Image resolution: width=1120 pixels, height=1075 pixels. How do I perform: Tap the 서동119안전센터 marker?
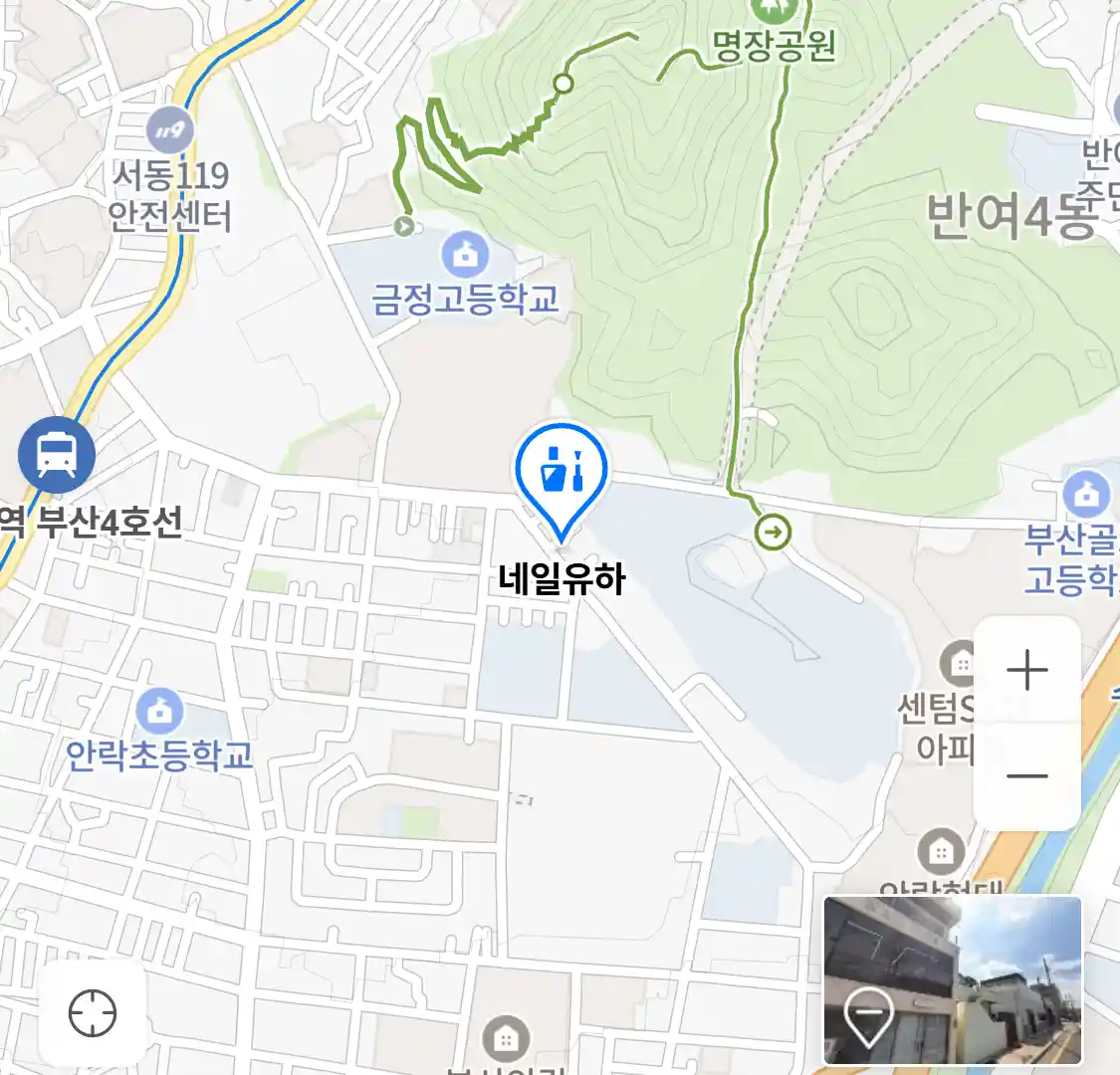pos(170,130)
